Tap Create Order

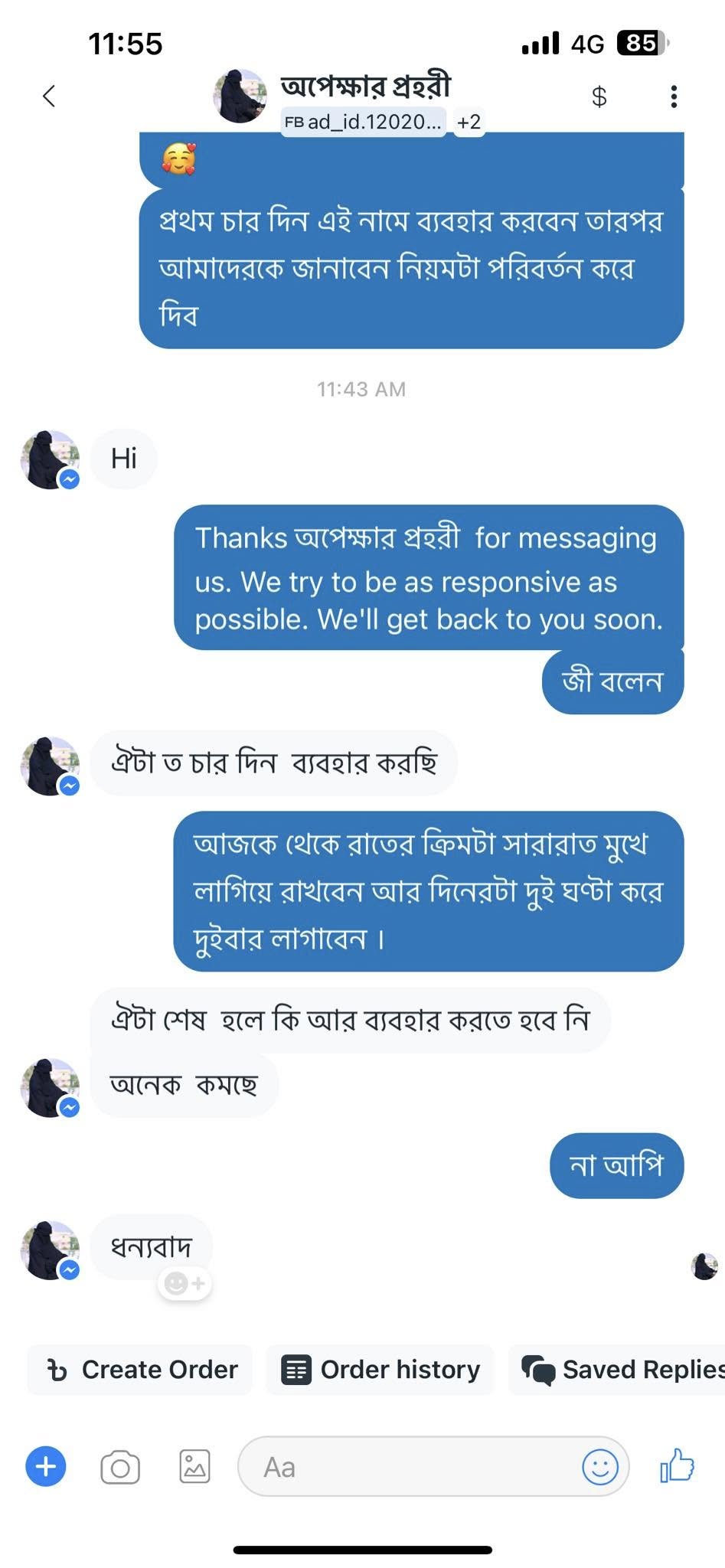click(x=142, y=1369)
